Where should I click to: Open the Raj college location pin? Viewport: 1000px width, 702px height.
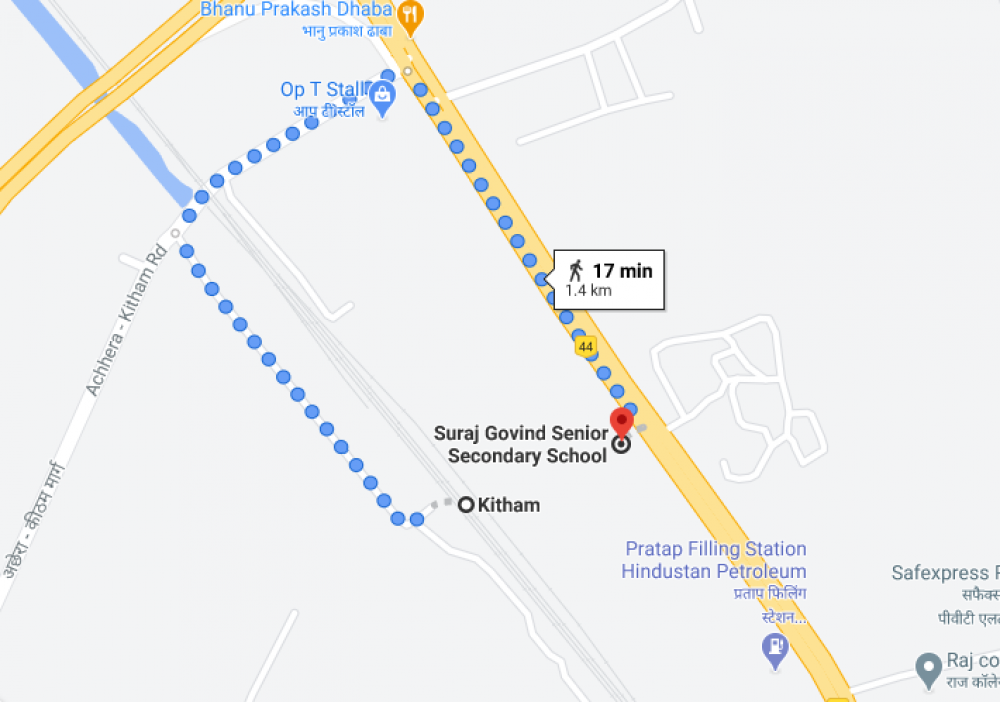pyautogui.click(x=930, y=664)
